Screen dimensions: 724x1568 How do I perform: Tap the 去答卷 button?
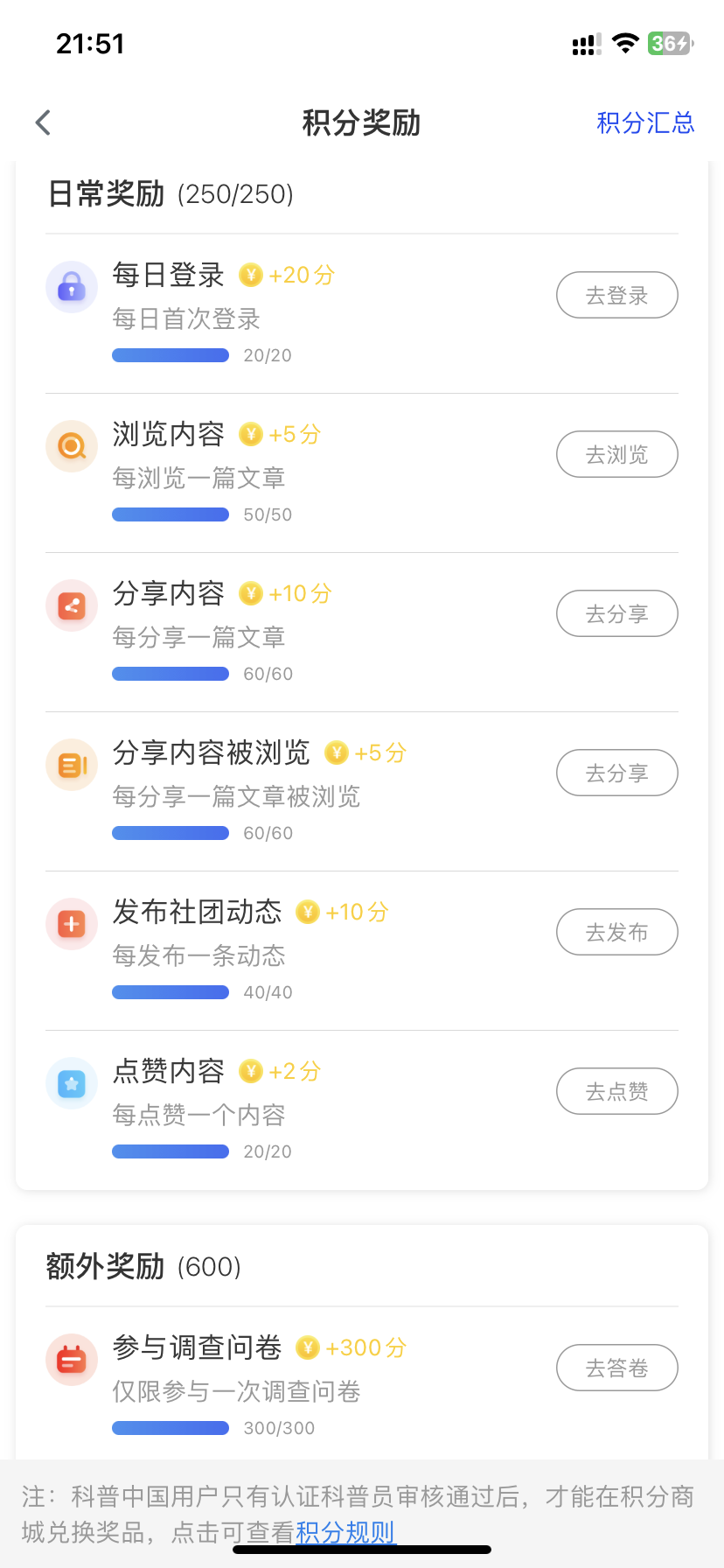(x=617, y=1368)
